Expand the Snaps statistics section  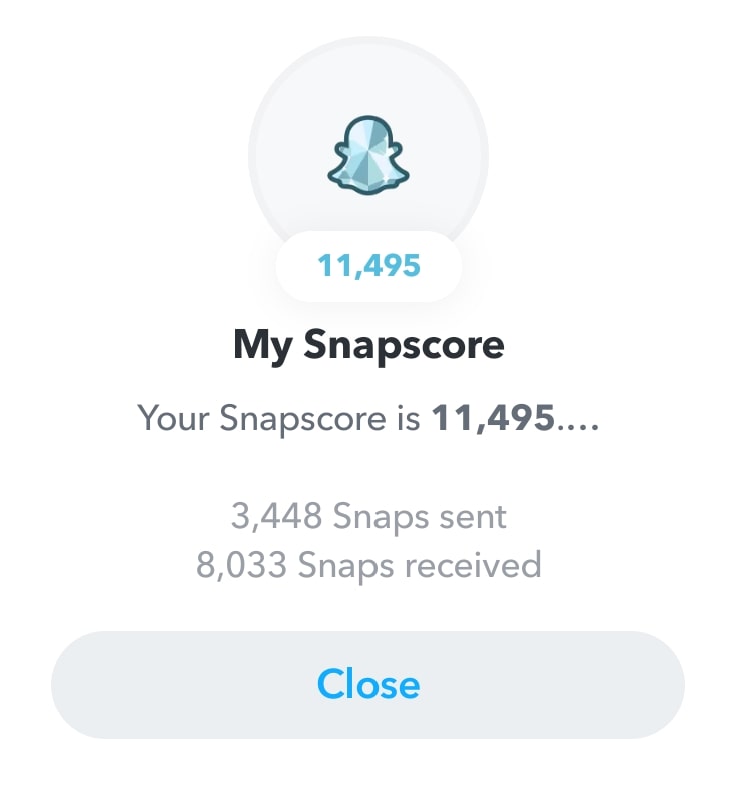click(369, 540)
